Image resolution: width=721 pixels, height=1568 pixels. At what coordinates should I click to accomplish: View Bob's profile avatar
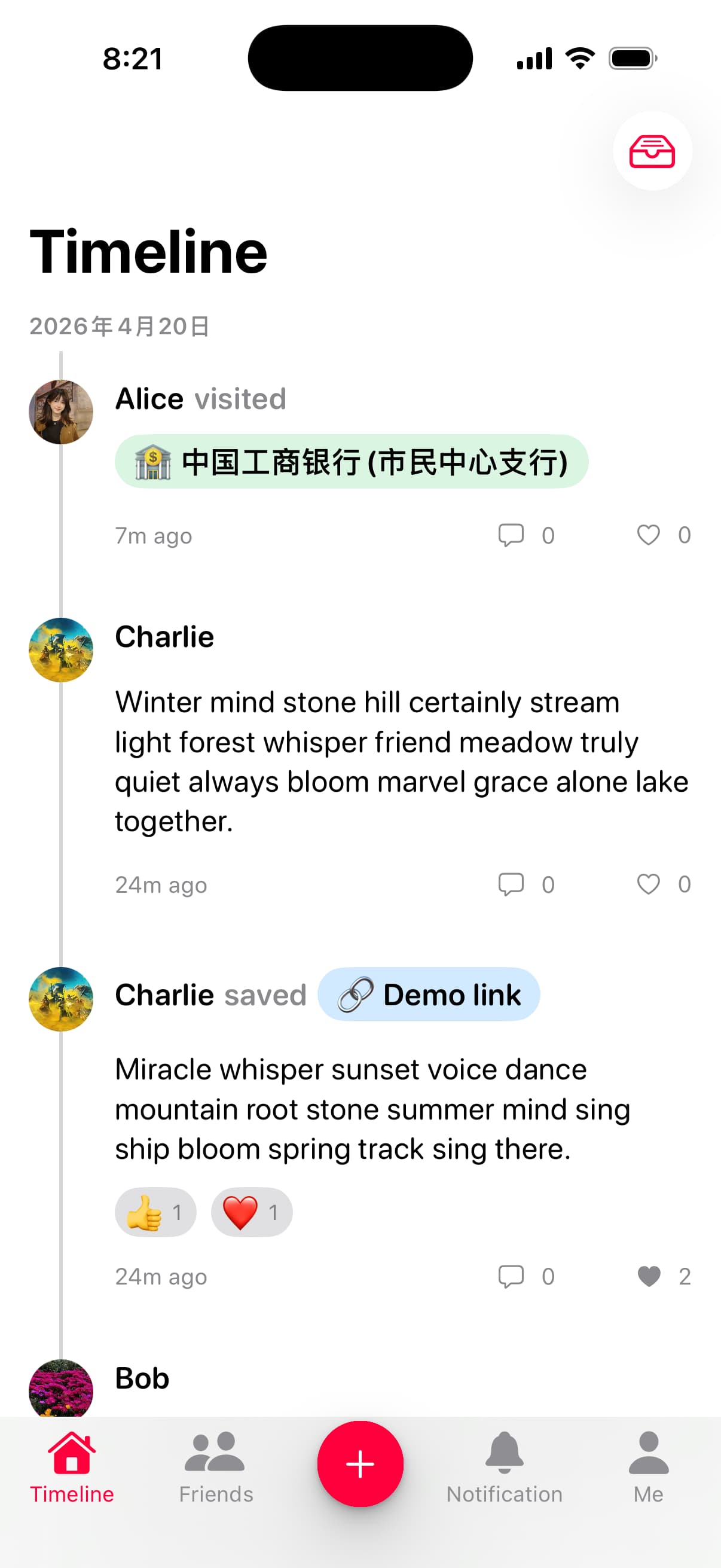pos(61,1389)
